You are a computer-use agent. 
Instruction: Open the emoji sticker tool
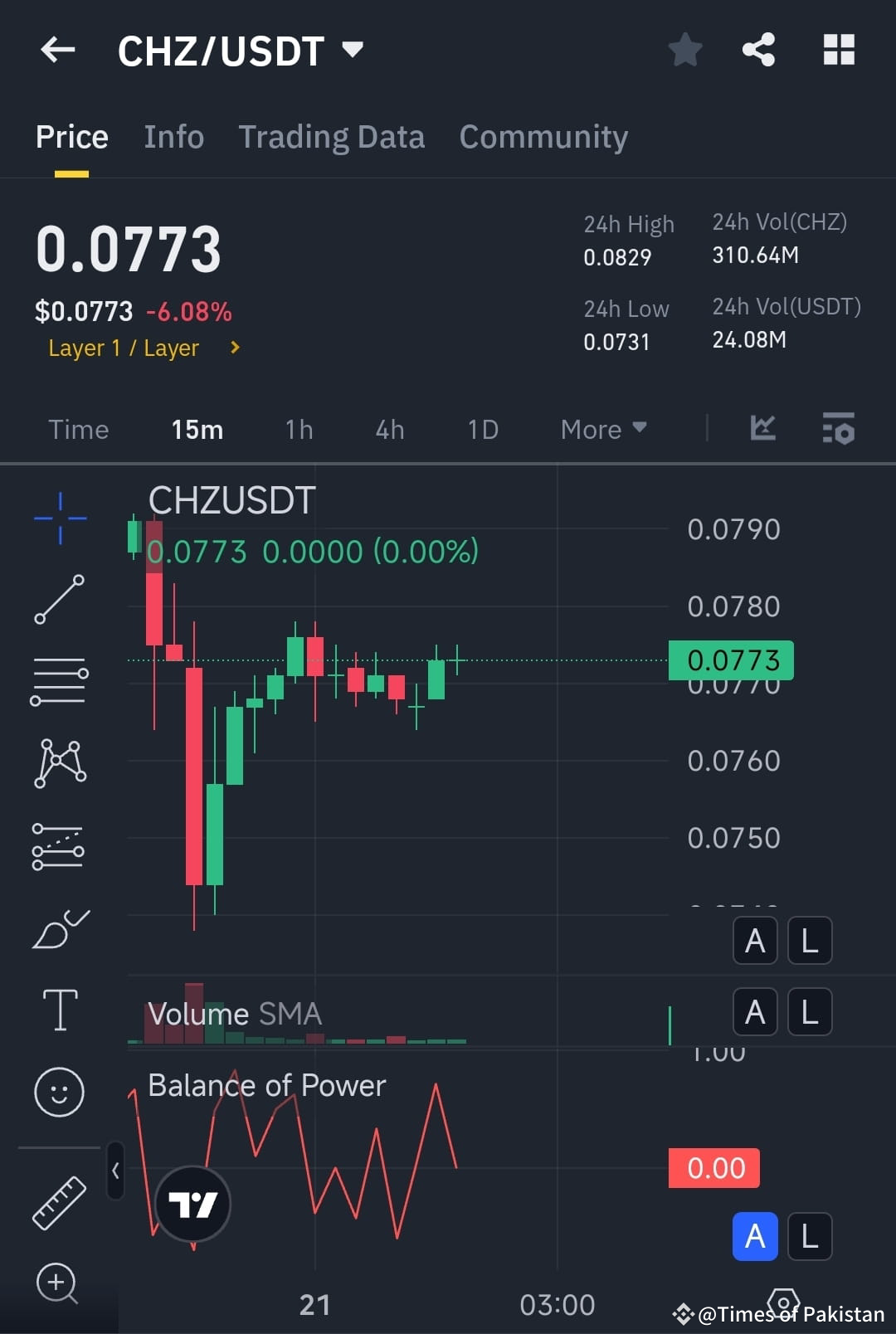click(x=60, y=1093)
